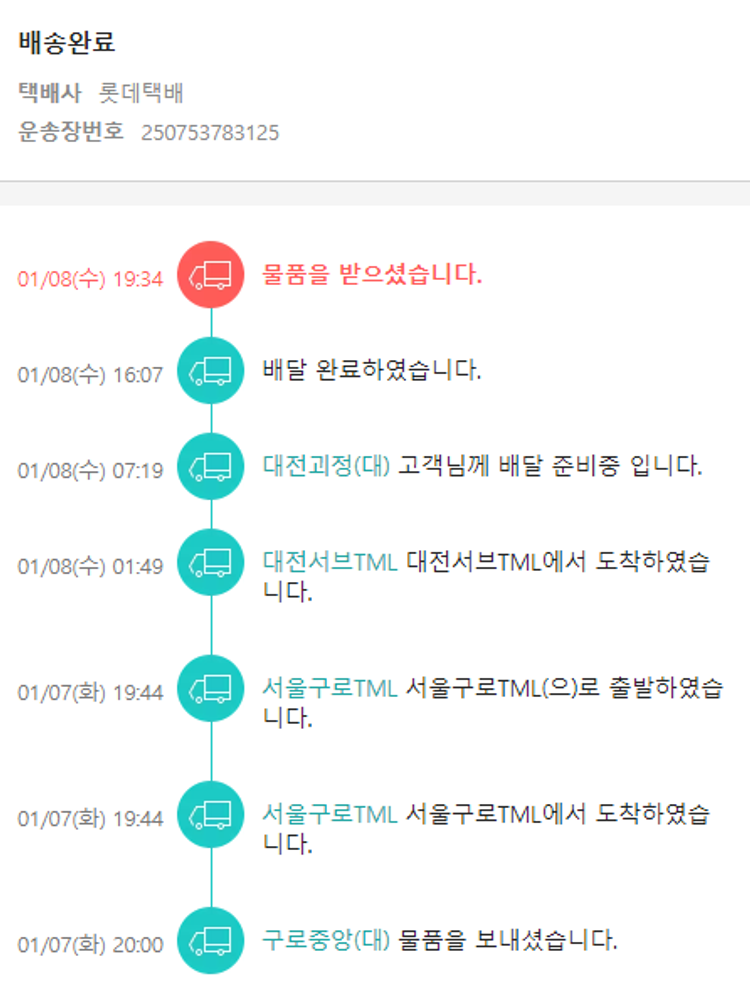Open the 대전서브TML terminal link
This screenshot has width=750, height=984.
click(x=330, y=561)
